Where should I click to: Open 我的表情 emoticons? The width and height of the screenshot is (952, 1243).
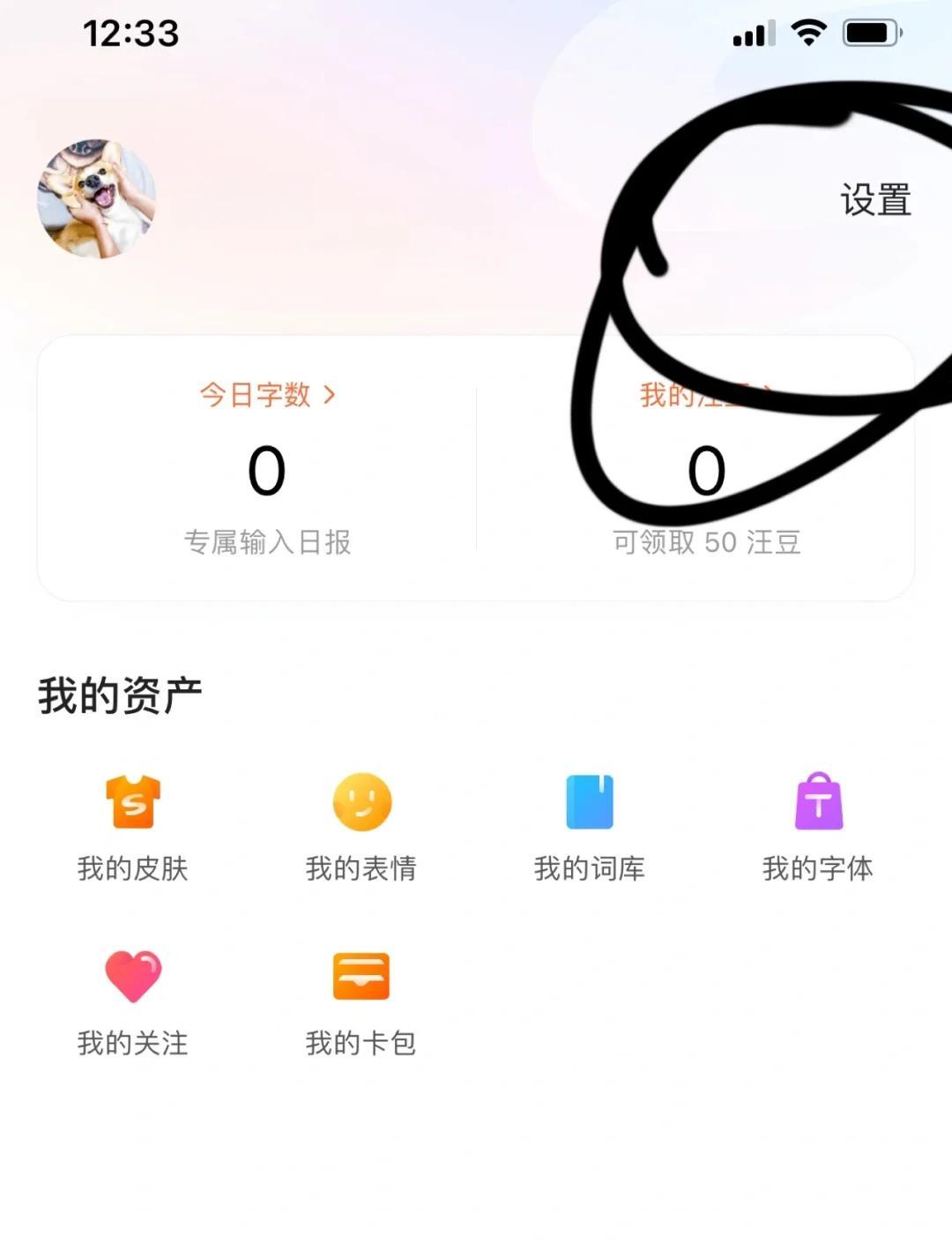pyautogui.click(x=361, y=826)
